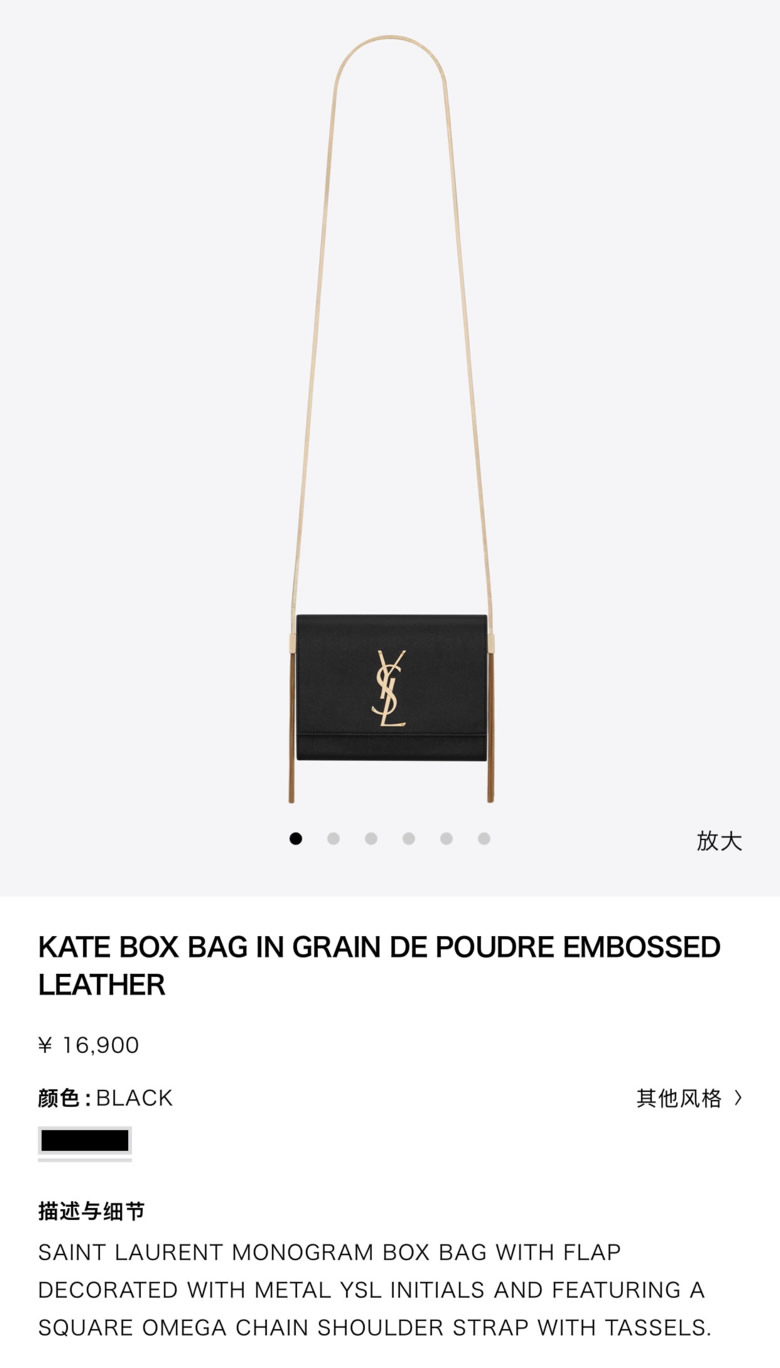This screenshot has height=1368, width=780.
Task: Jump to the second image dot
Action: (x=333, y=839)
